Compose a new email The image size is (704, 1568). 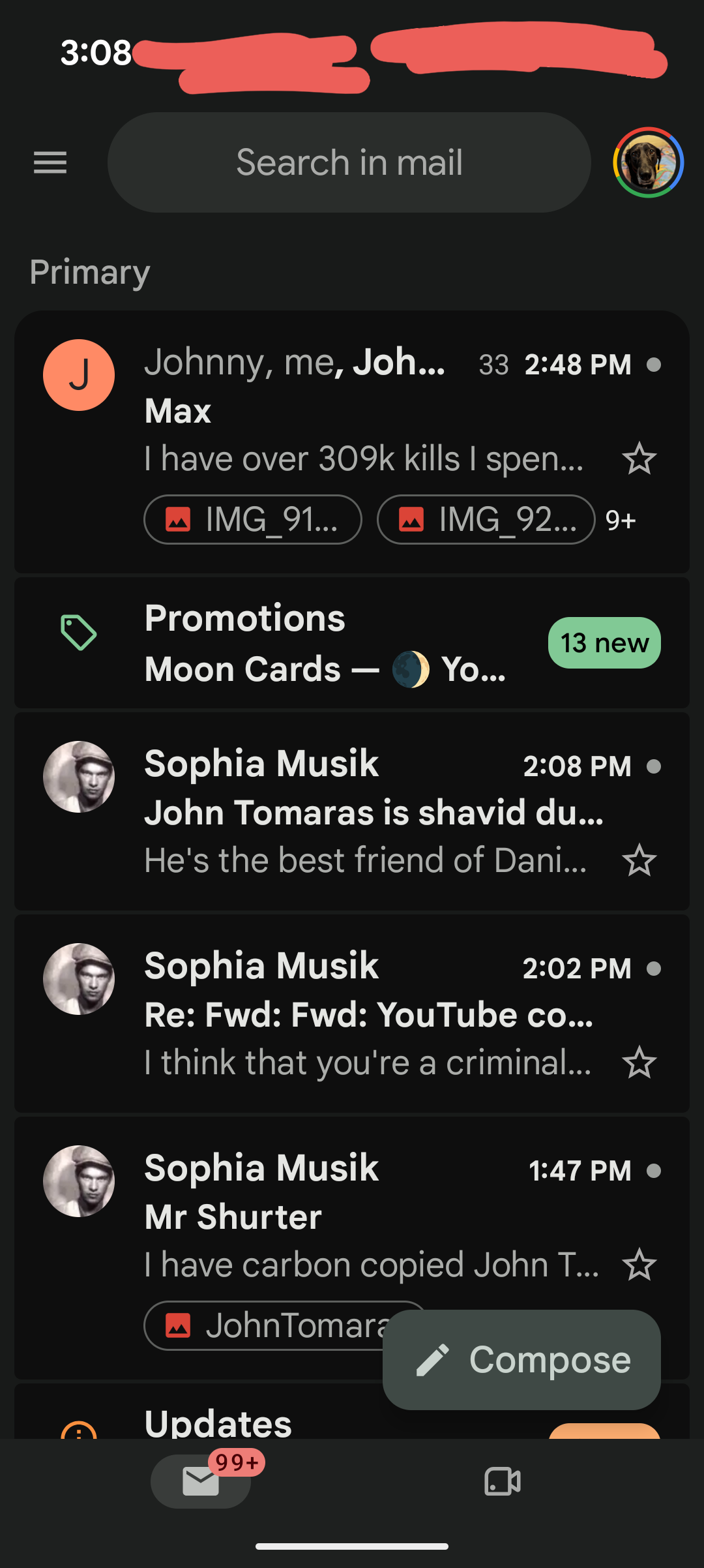[521, 1360]
